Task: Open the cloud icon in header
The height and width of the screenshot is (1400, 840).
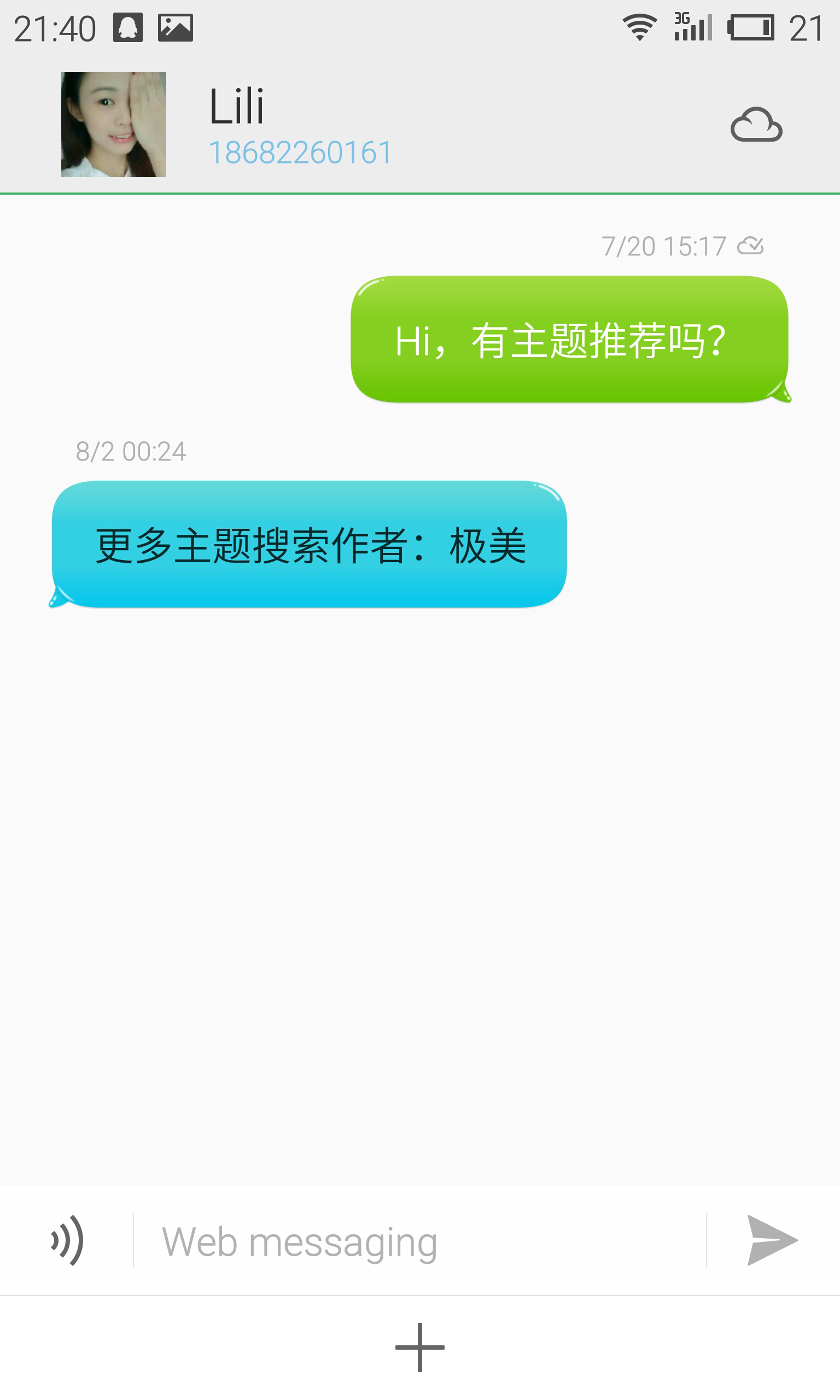Action: (756, 125)
